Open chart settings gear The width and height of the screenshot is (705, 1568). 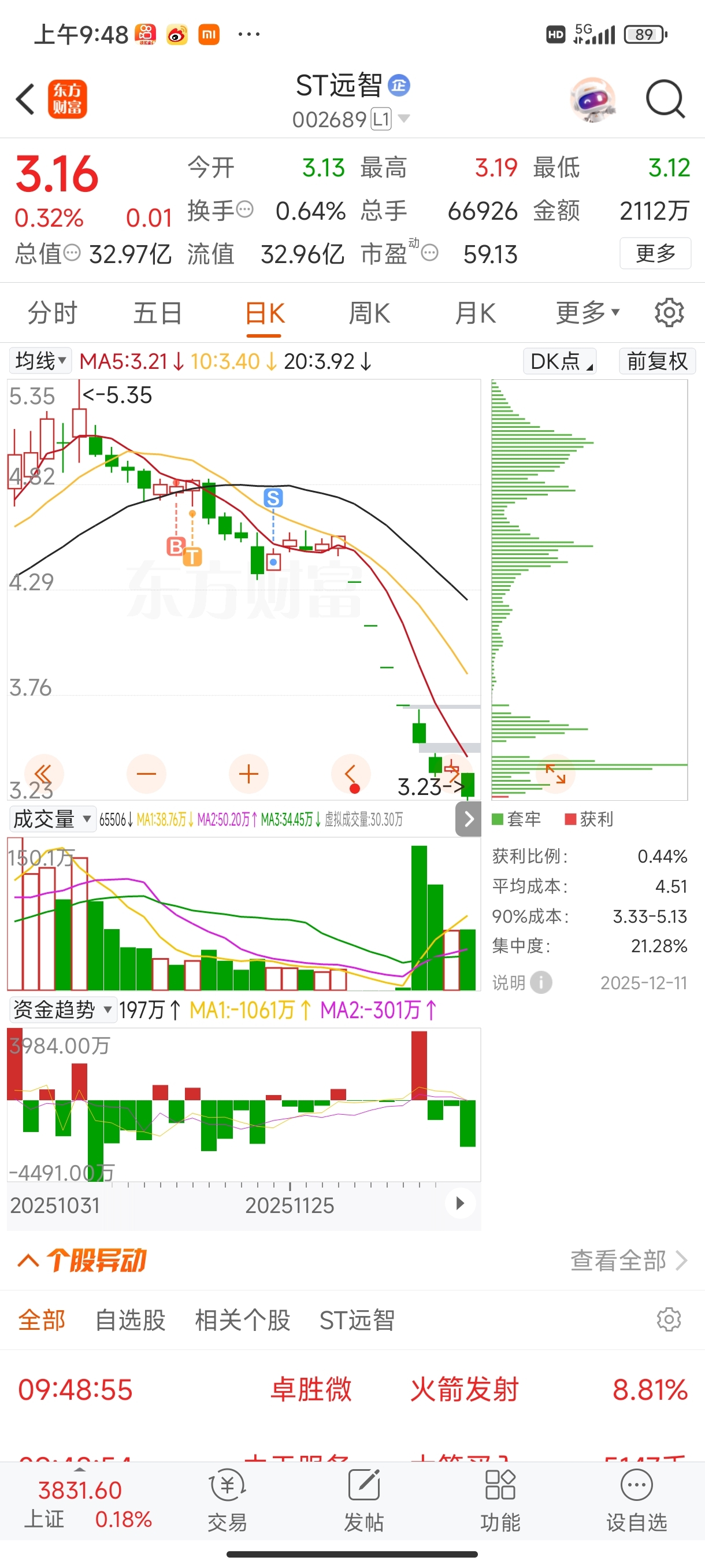pyautogui.click(x=669, y=313)
